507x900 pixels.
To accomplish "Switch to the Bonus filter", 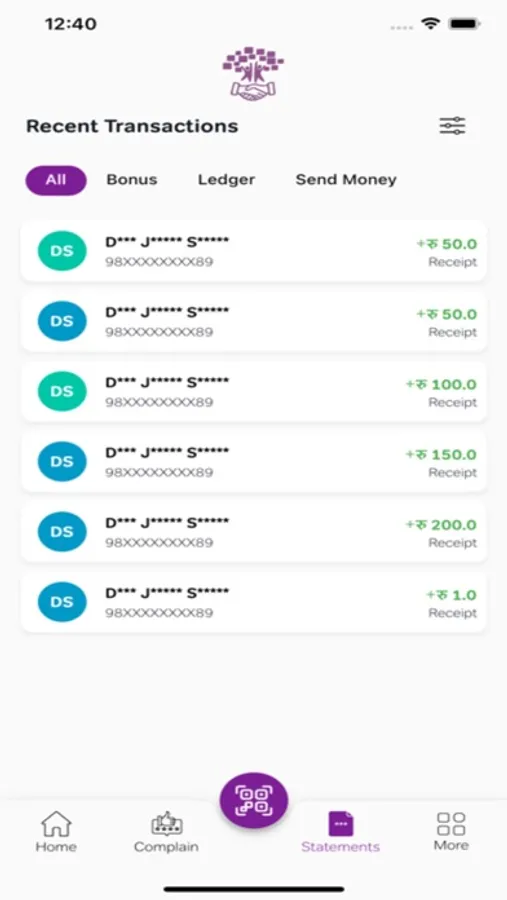I will (131, 180).
